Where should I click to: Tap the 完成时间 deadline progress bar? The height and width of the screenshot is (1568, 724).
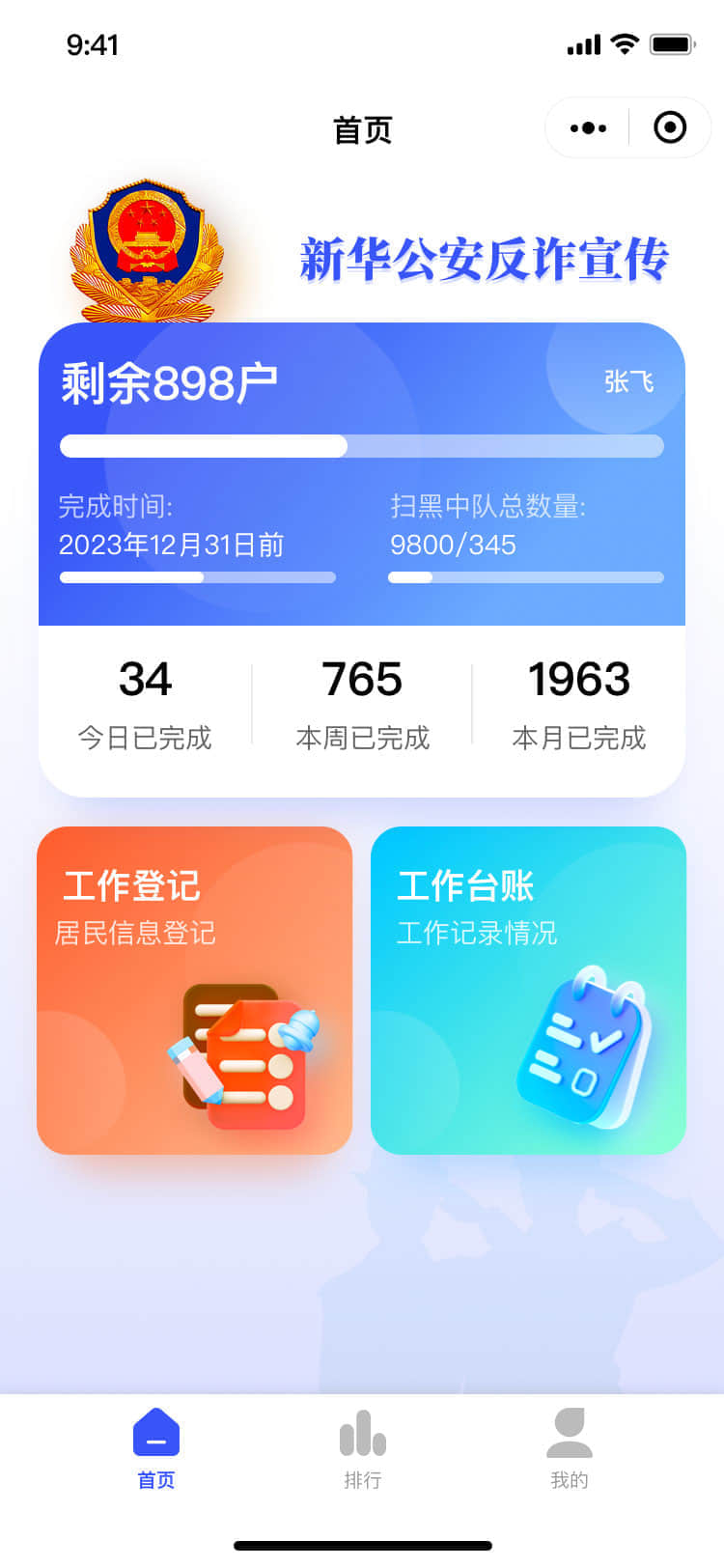(x=196, y=577)
